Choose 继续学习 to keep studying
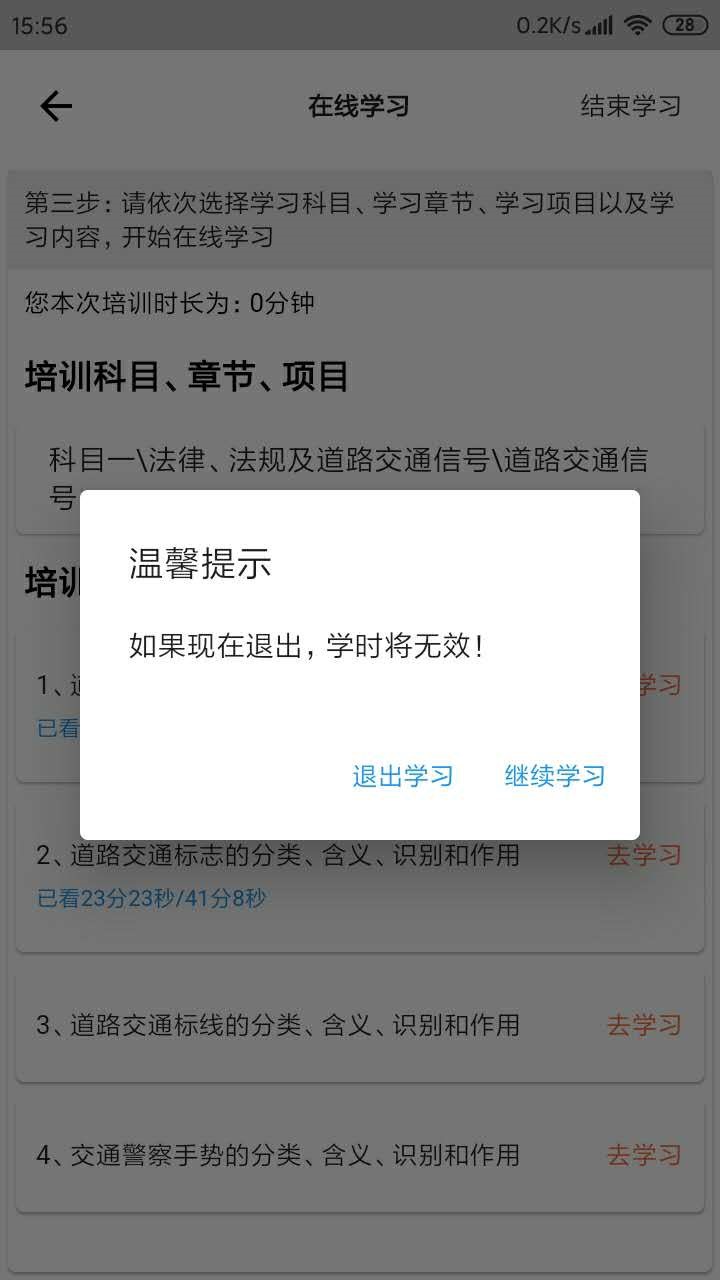Image resolution: width=720 pixels, height=1280 pixels. 555,776
